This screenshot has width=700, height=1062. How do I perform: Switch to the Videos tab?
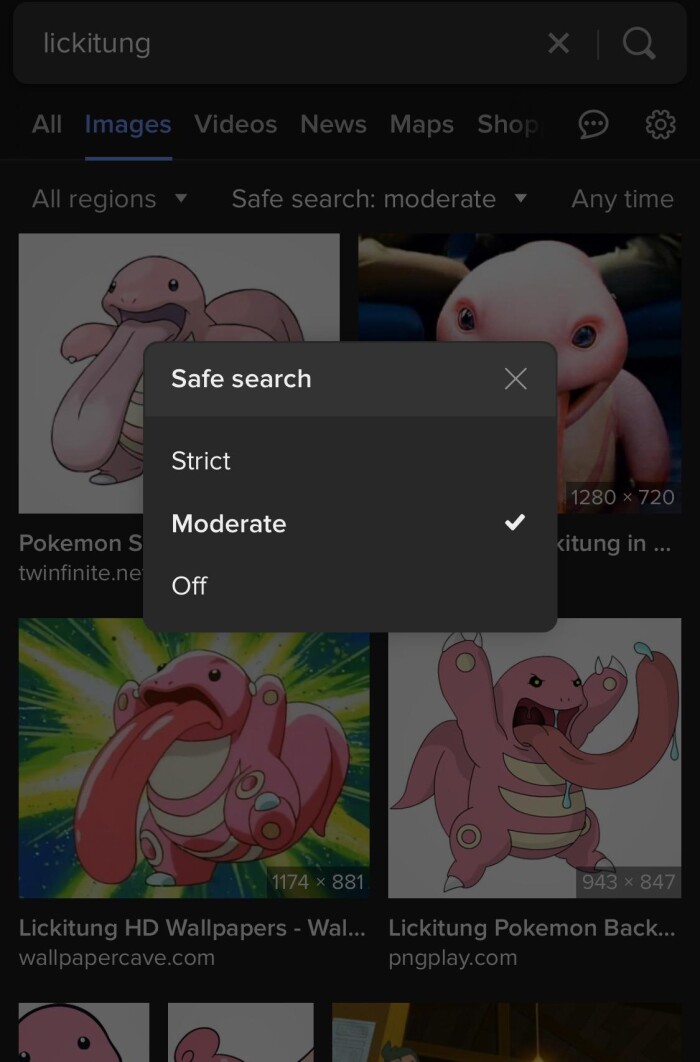235,124
